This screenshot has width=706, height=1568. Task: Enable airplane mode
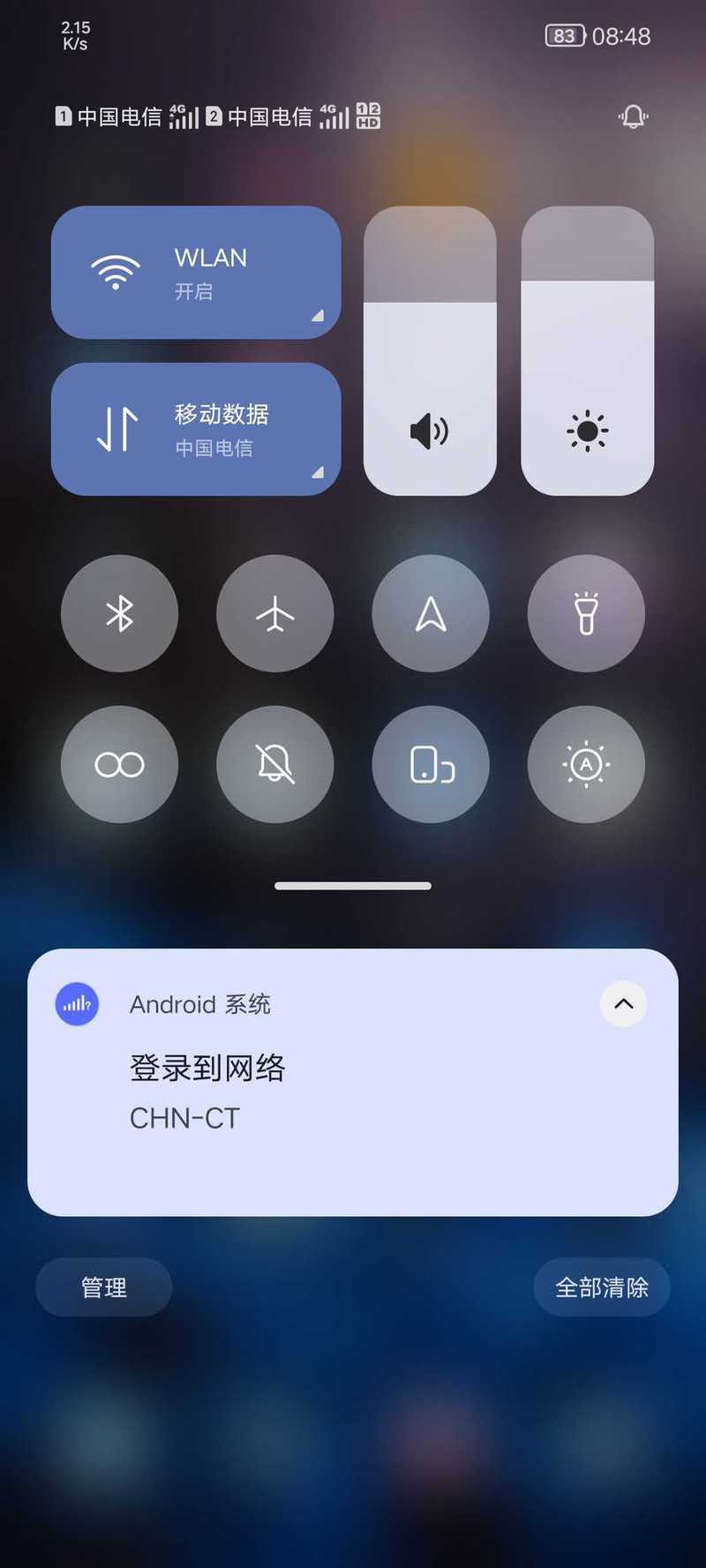point(275,613)
